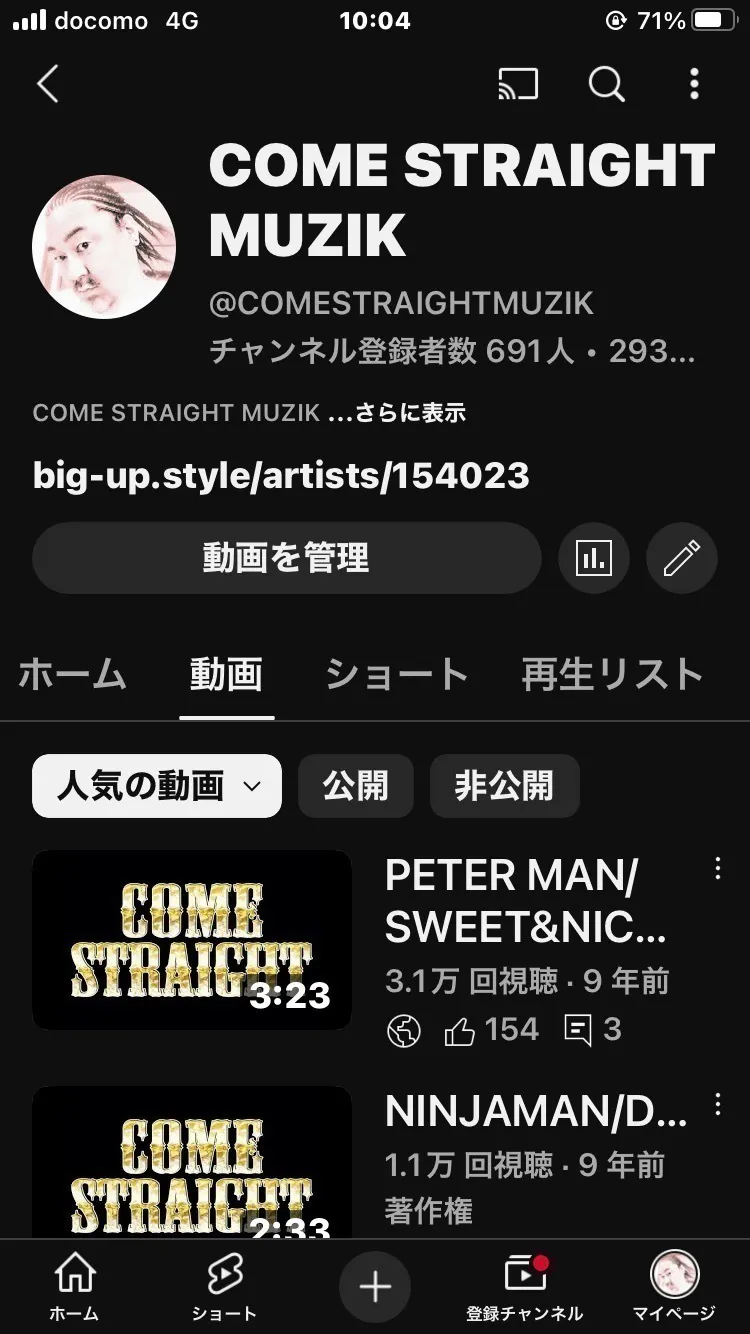750x1334 pixels.
Task: Tap the back arrow to leave channel
Action: [x=48, y=85]
